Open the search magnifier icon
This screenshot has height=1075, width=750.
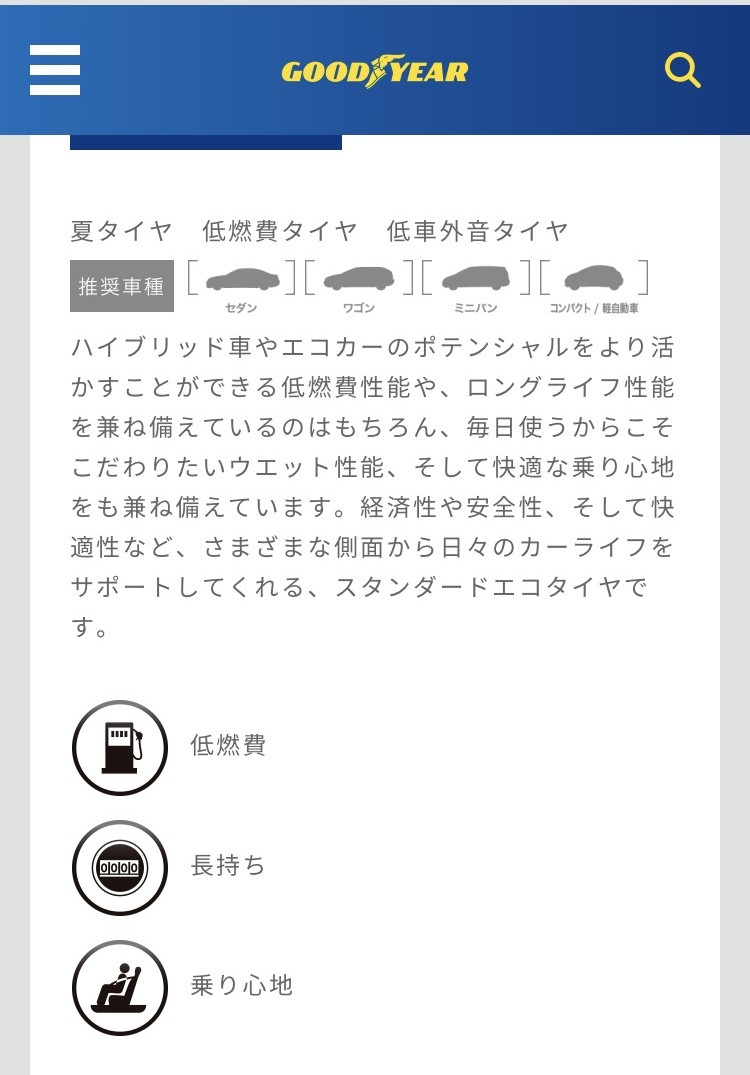pyautogui.click(x=682, y=70)
